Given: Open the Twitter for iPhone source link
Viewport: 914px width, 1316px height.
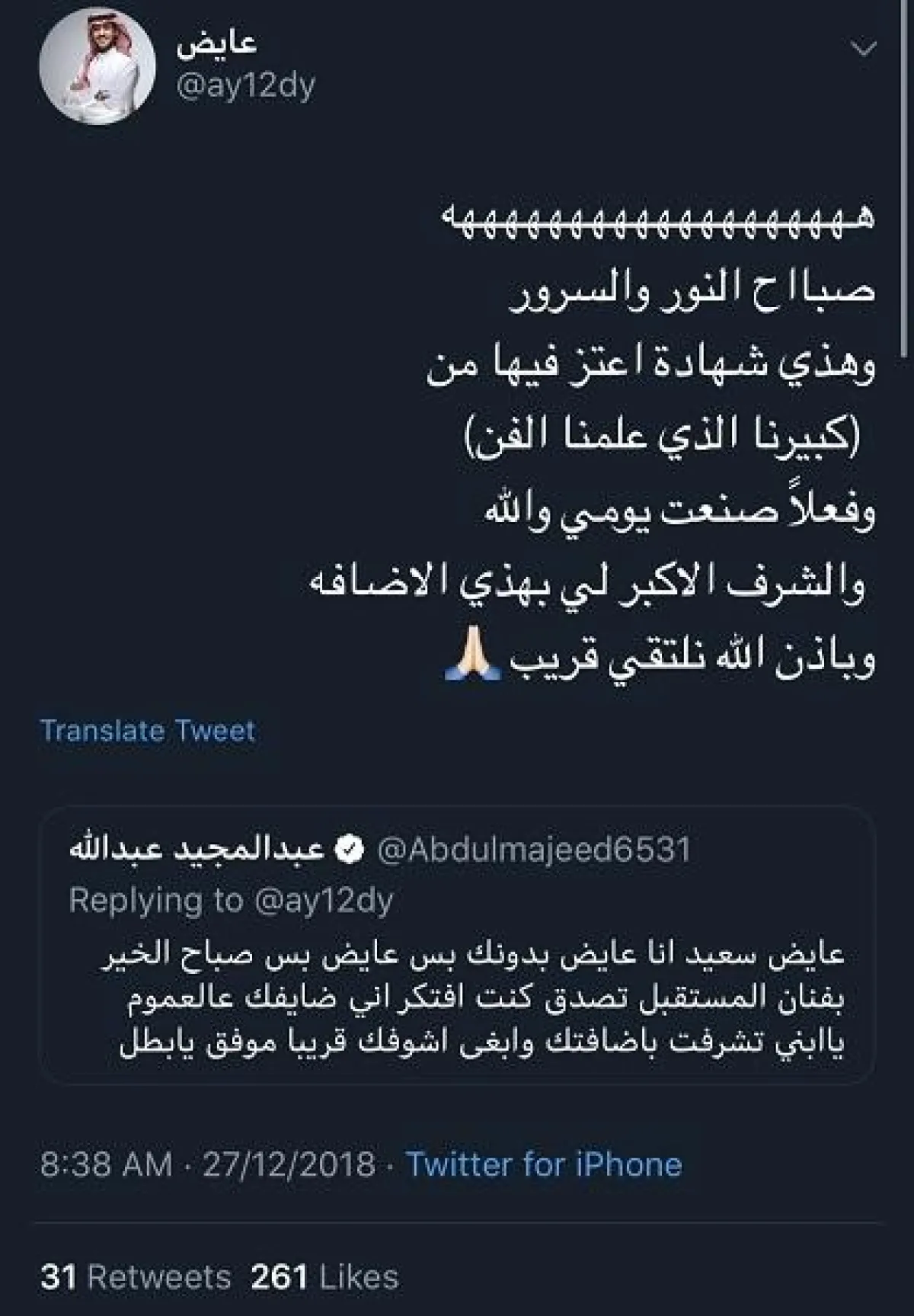Looking at the screenshot, I should coord(543,1164).
